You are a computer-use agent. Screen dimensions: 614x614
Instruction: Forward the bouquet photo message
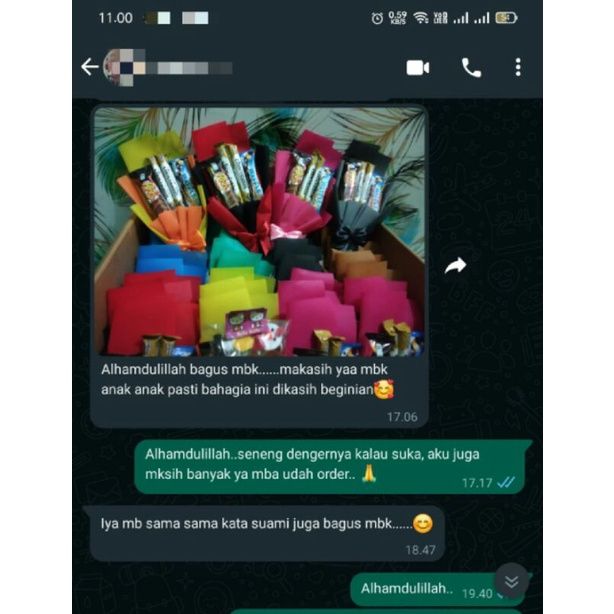[455, 265]
